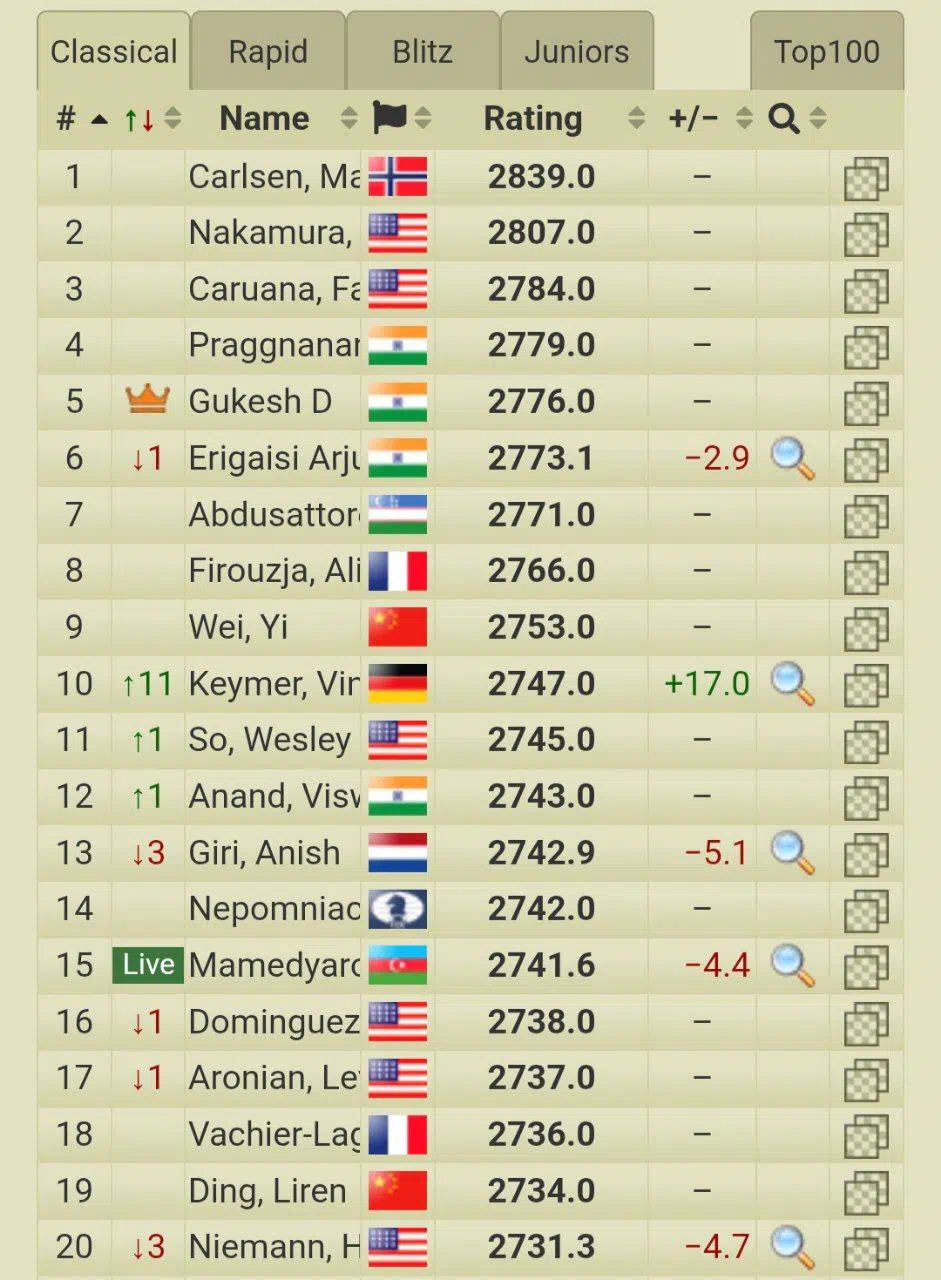Open magnifier details for Mamedyarov
The height and width of the screenshot is (1280, 941).
click(x=792, y=966)
